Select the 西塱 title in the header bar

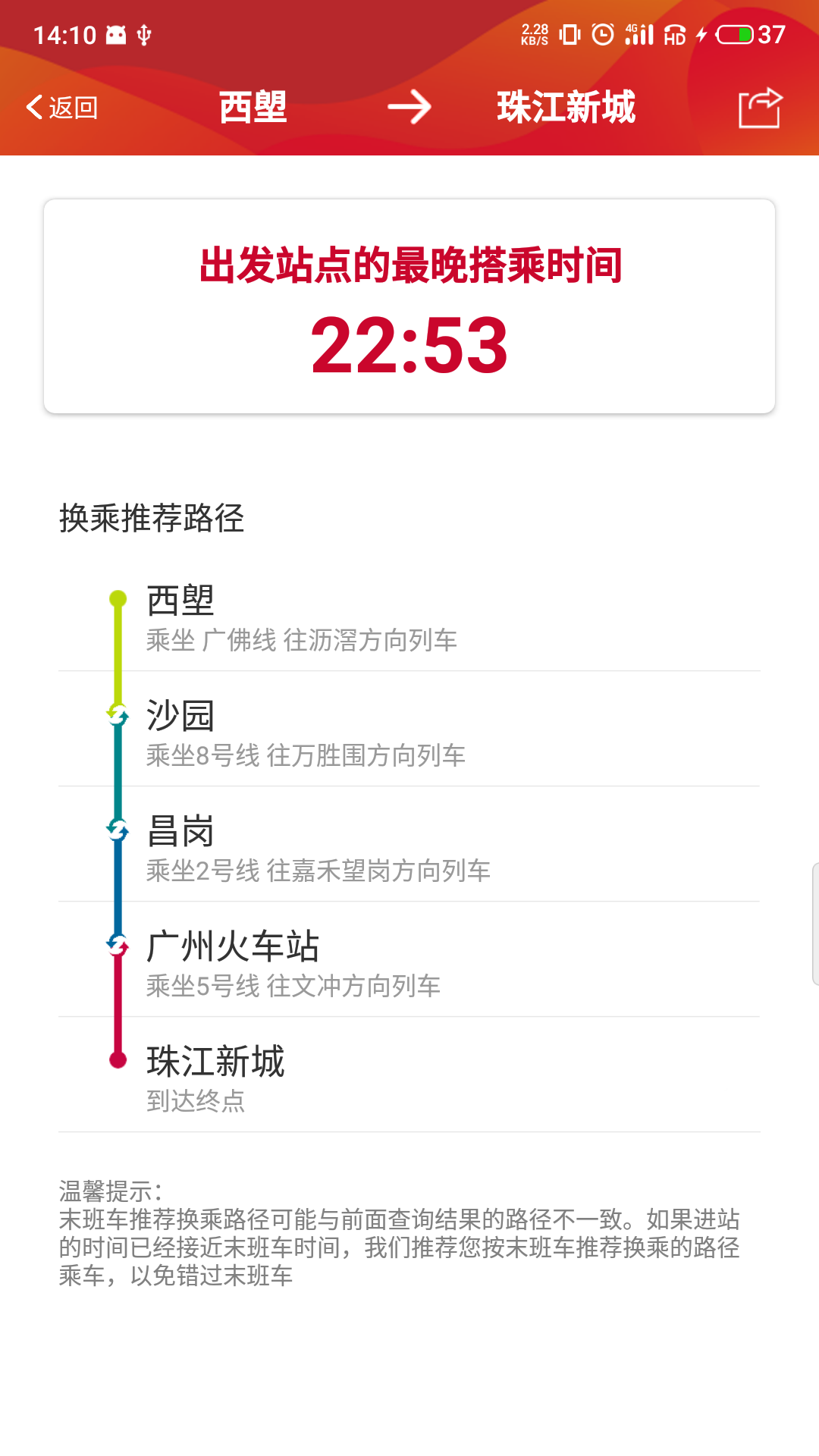tap(251, 108)
